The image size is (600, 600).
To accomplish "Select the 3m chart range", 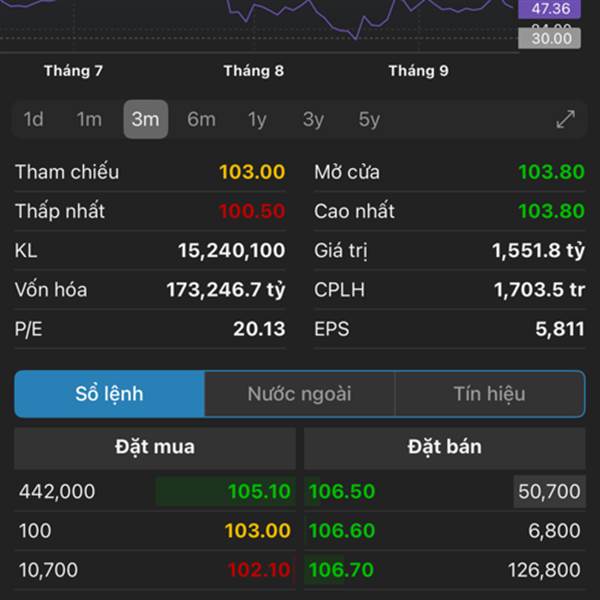I will pos(145,120).
